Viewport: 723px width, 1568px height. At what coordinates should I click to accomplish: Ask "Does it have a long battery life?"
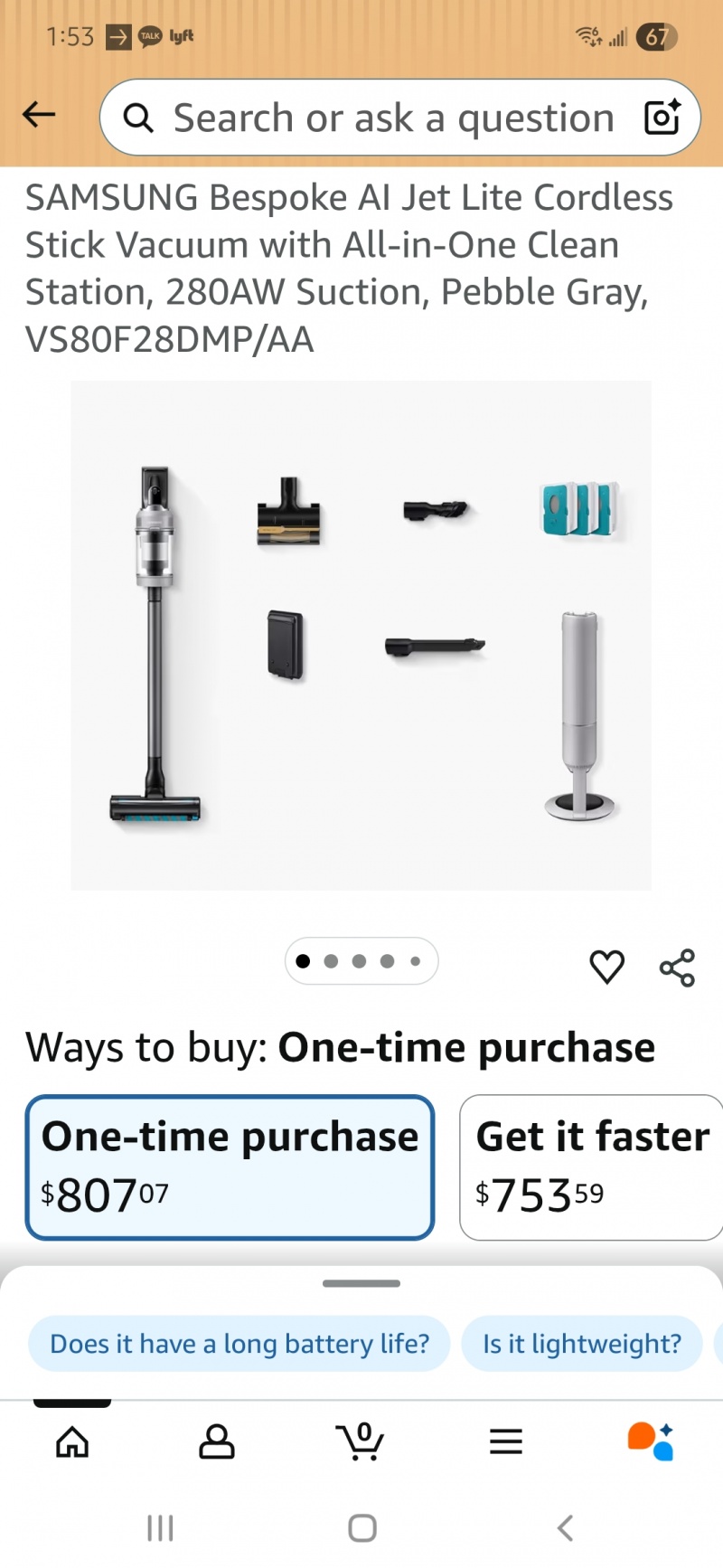tap(239, 1344)
